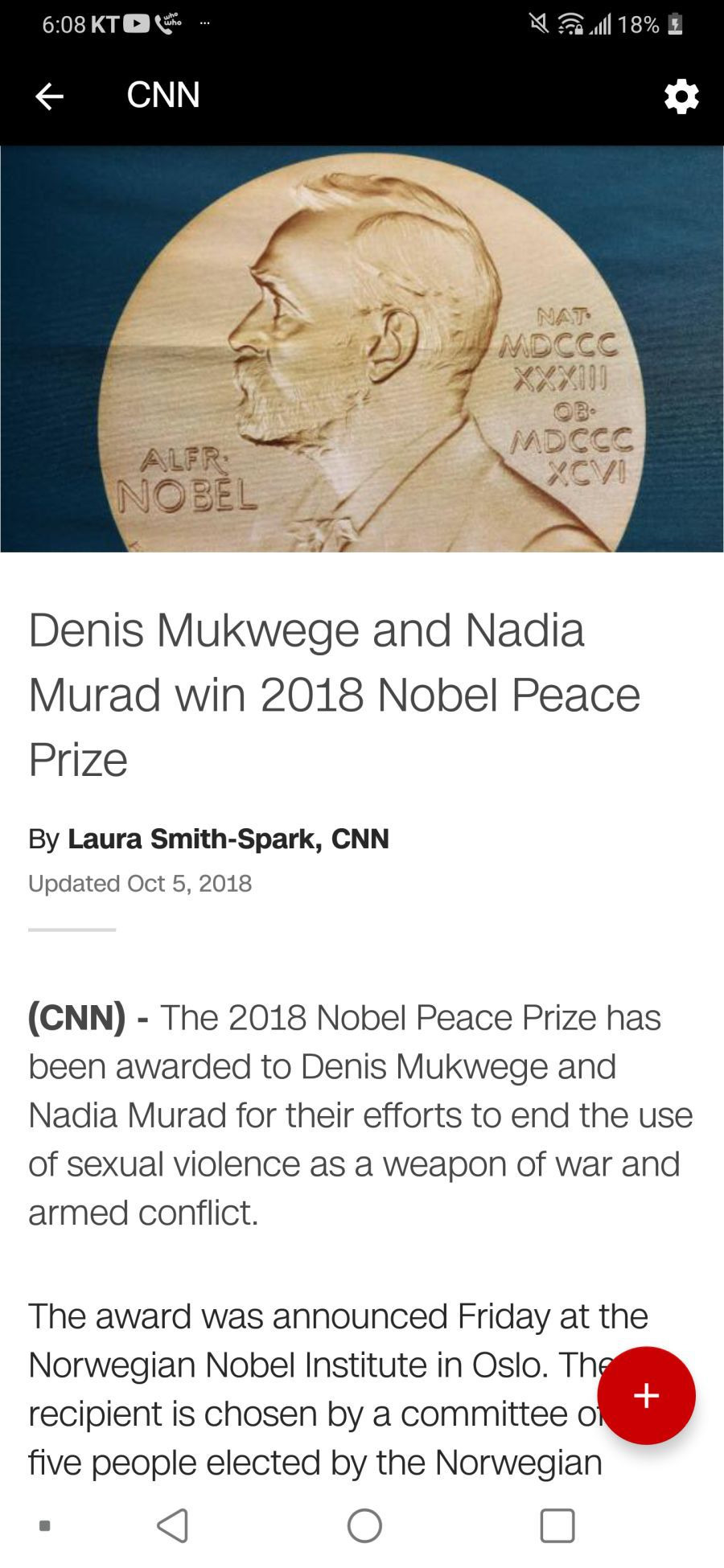Open the Nobel medal article image
The image size is (724, 1568).
pos(362,349)
